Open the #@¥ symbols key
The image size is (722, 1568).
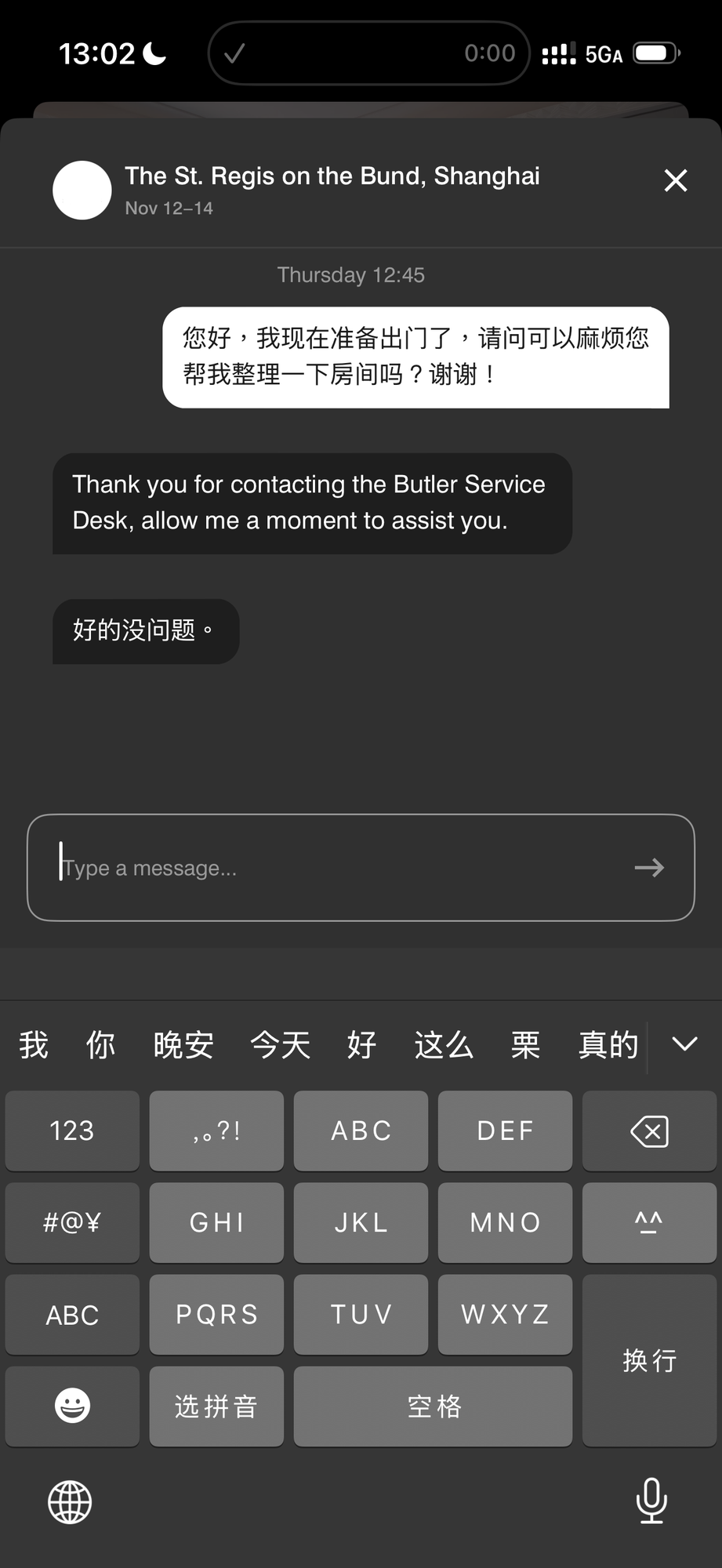72,1222
